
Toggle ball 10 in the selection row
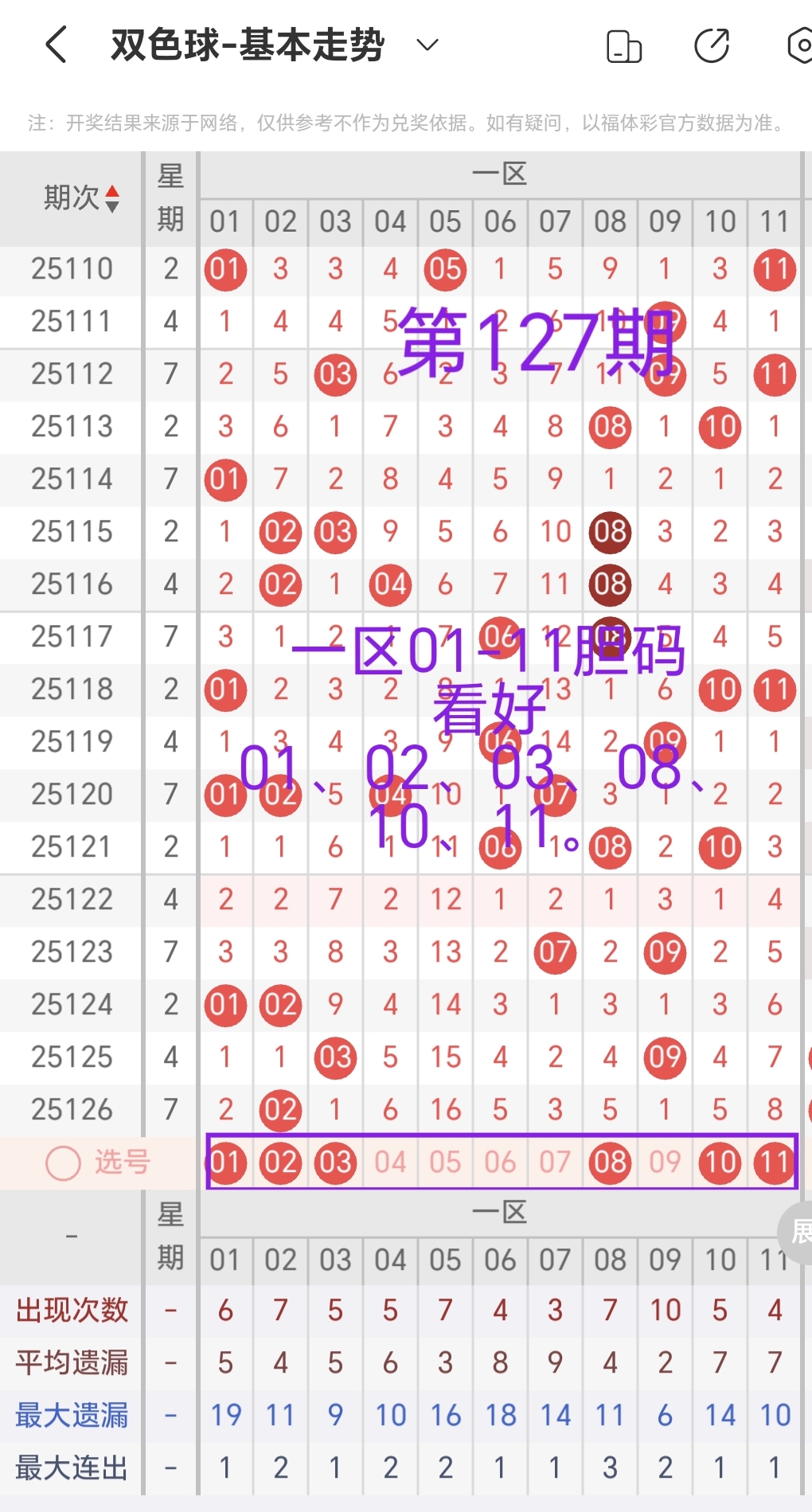point(719,1162)
